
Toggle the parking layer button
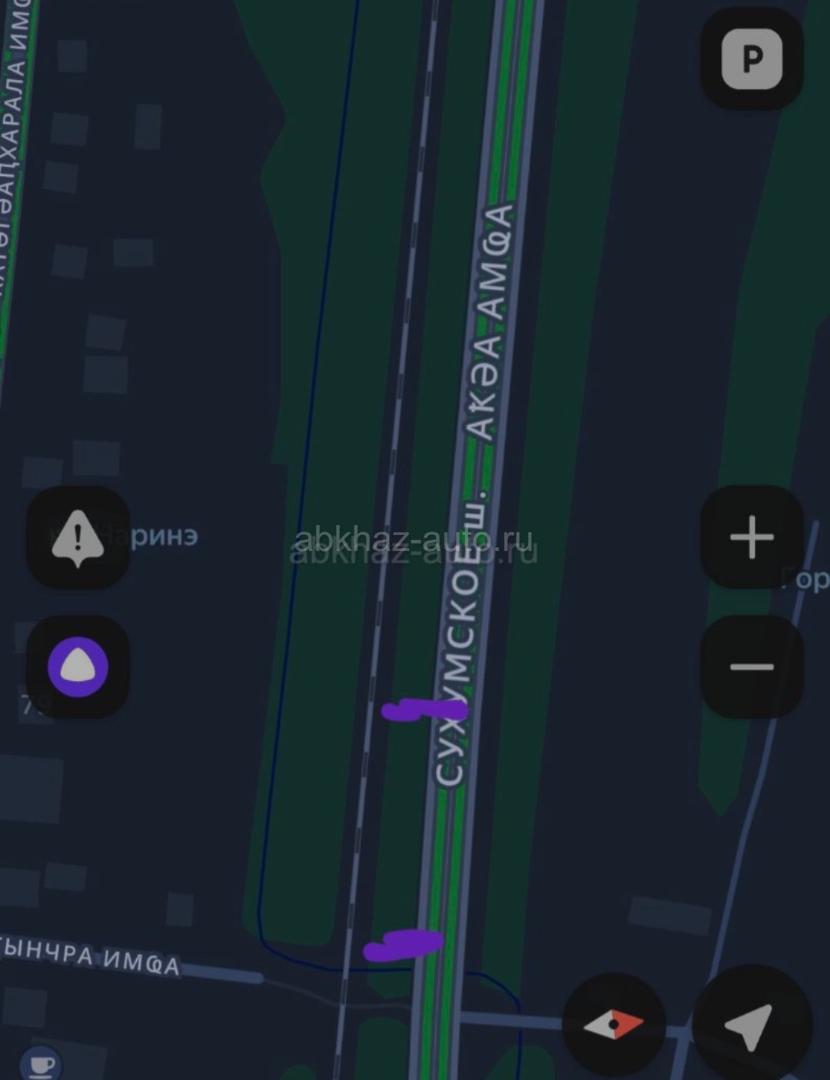[751, 59]
